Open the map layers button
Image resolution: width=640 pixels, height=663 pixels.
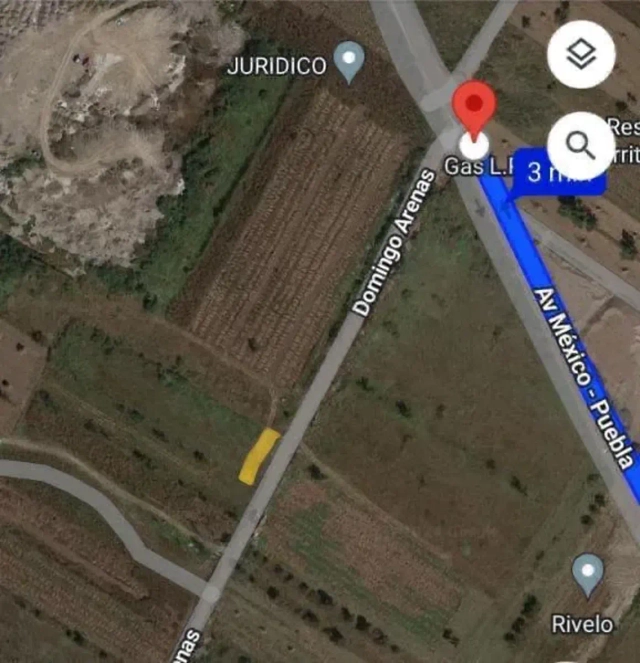pos(581,55)
